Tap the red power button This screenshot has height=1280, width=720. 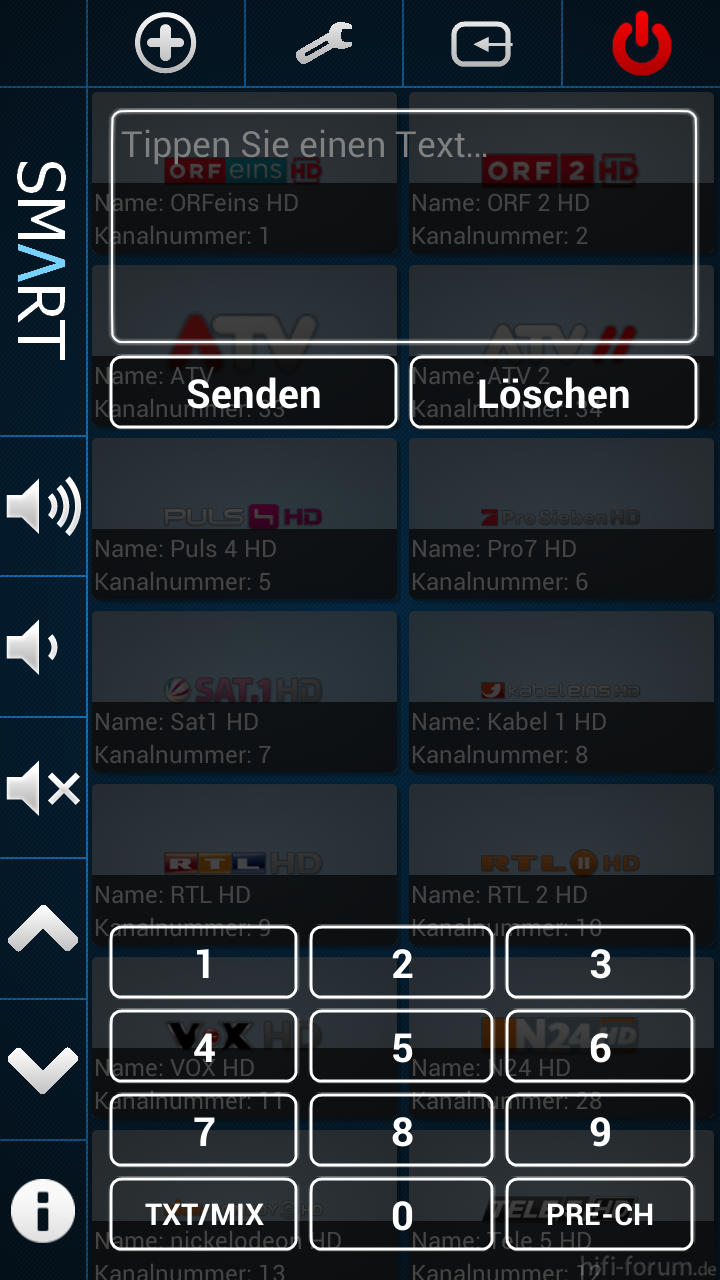coord(642,43)
